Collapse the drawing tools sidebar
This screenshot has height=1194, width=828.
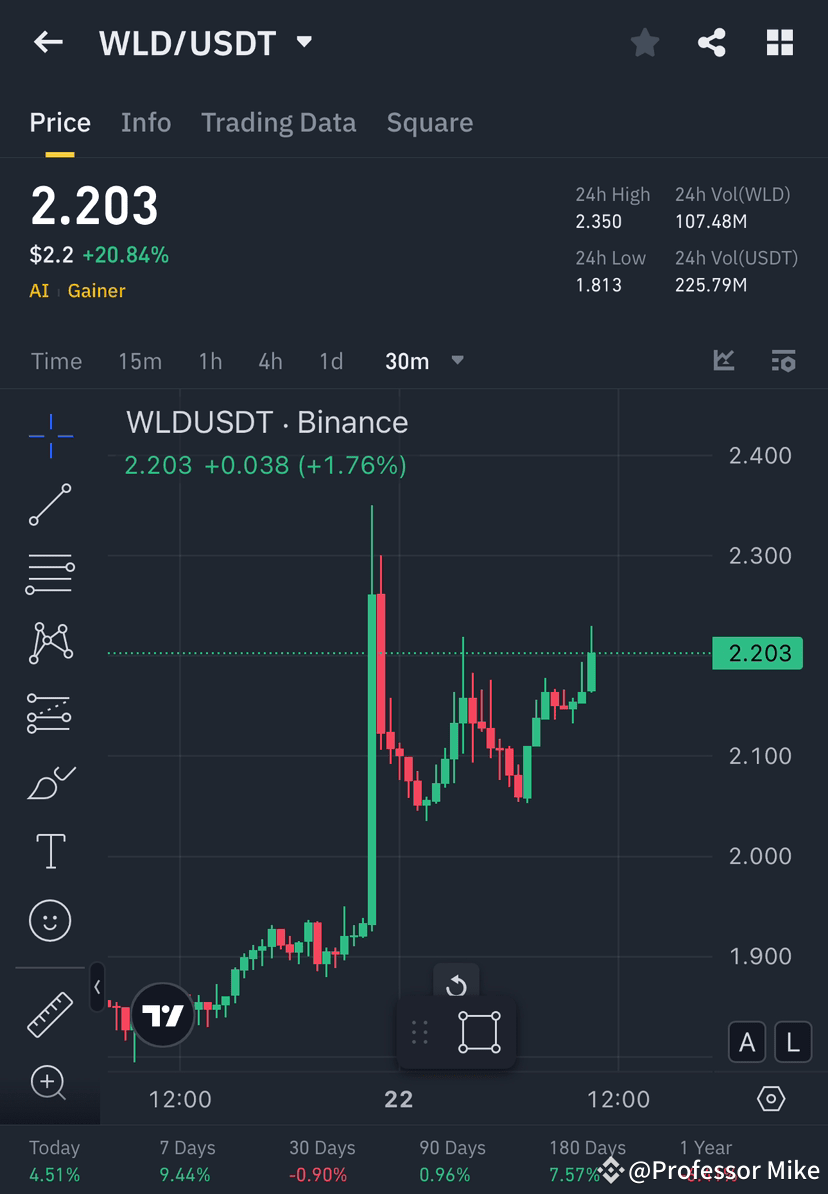click(96, 988)
